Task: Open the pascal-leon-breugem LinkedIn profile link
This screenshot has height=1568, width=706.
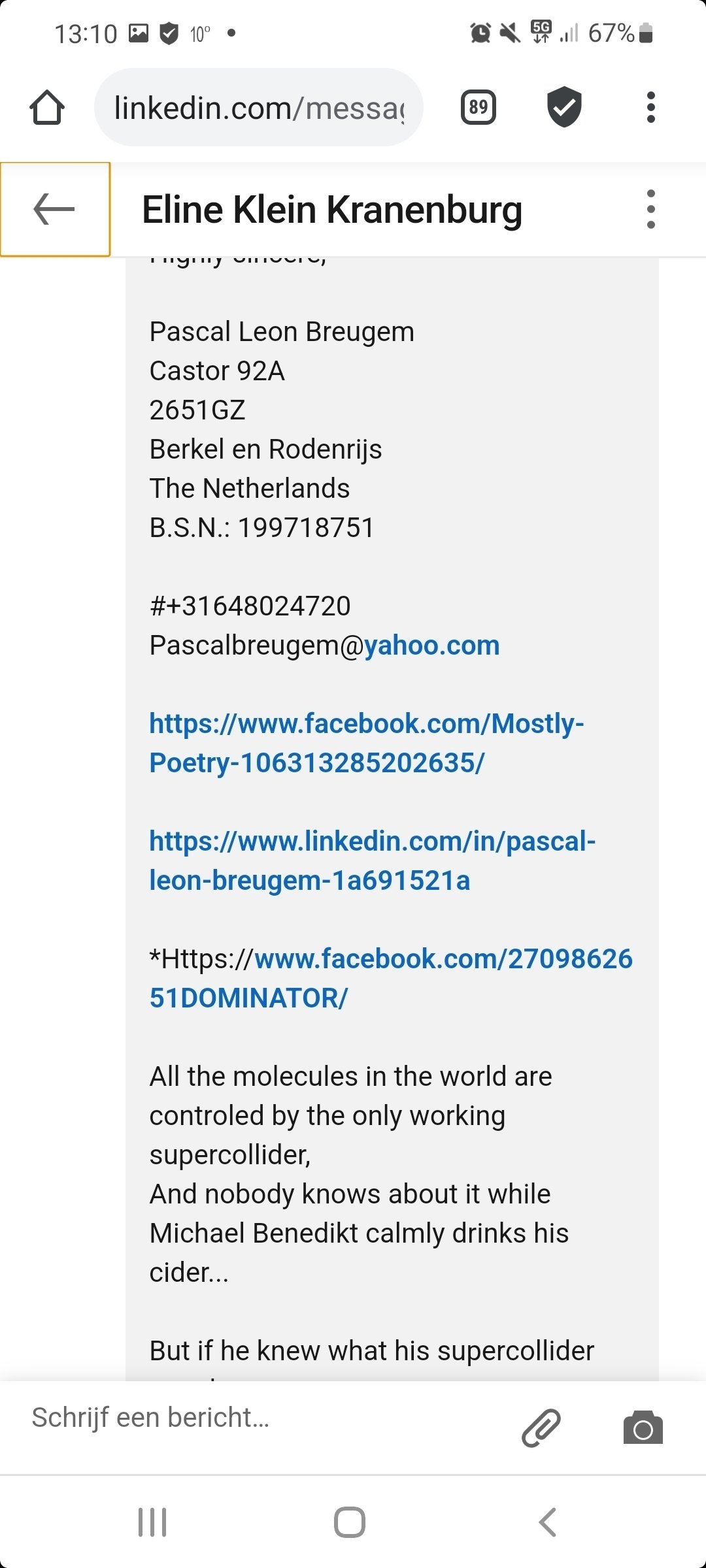Action: tap(371, 860)
